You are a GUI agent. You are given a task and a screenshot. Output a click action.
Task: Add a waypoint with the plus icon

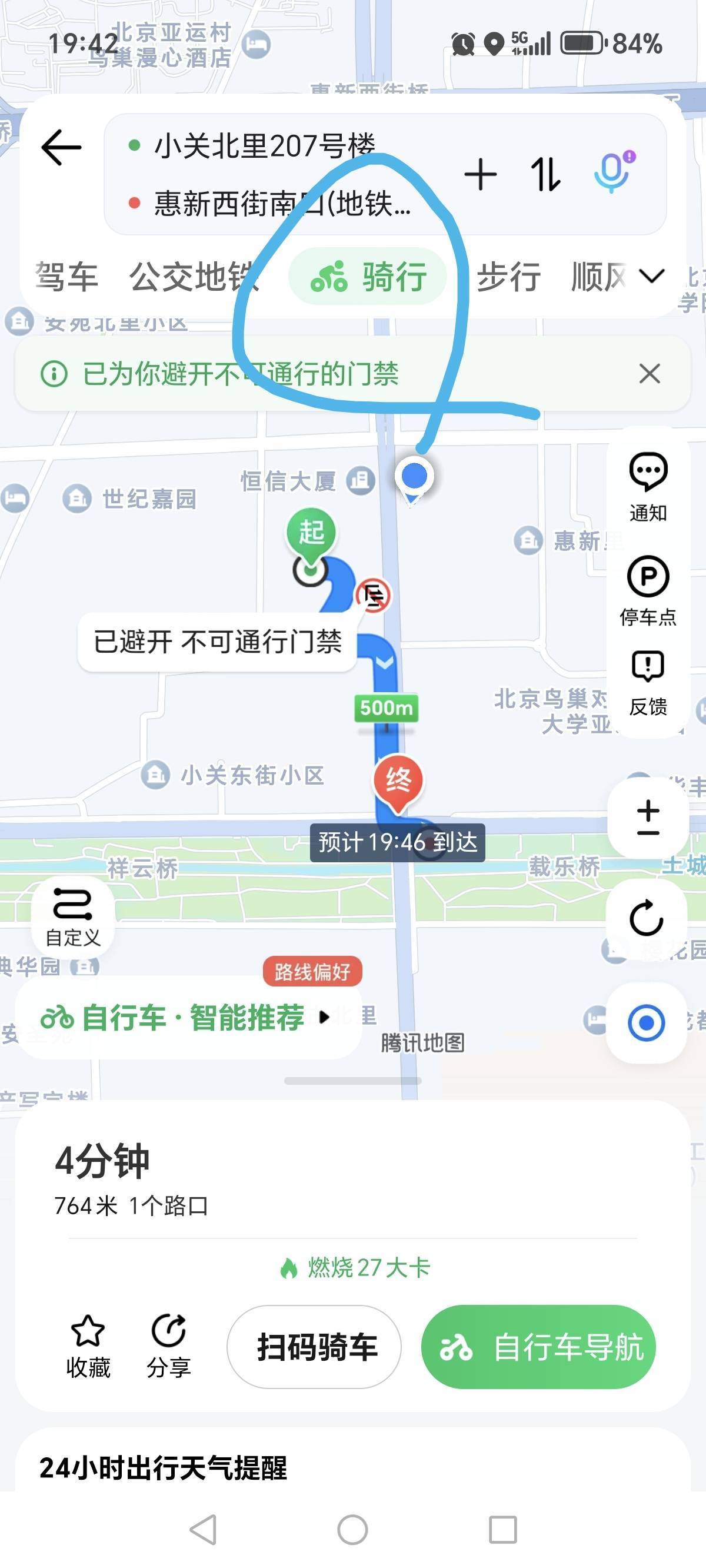tap(480, 175)
